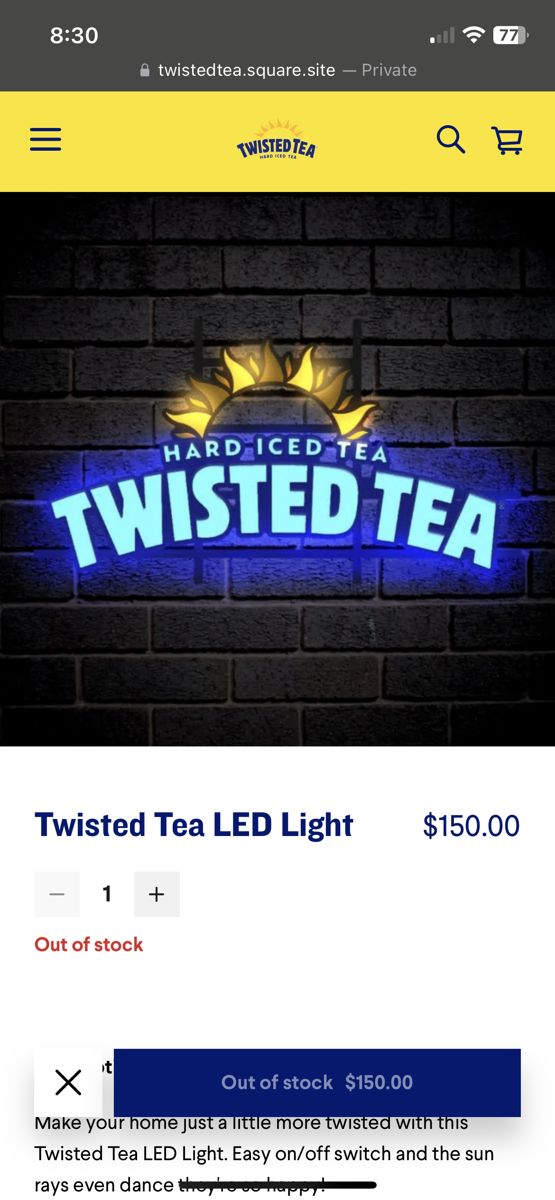The width and height of the screenshot is (555, 1200).
Task: Open the Twisted Tea LED Light product image
Action: coord(277,469)
